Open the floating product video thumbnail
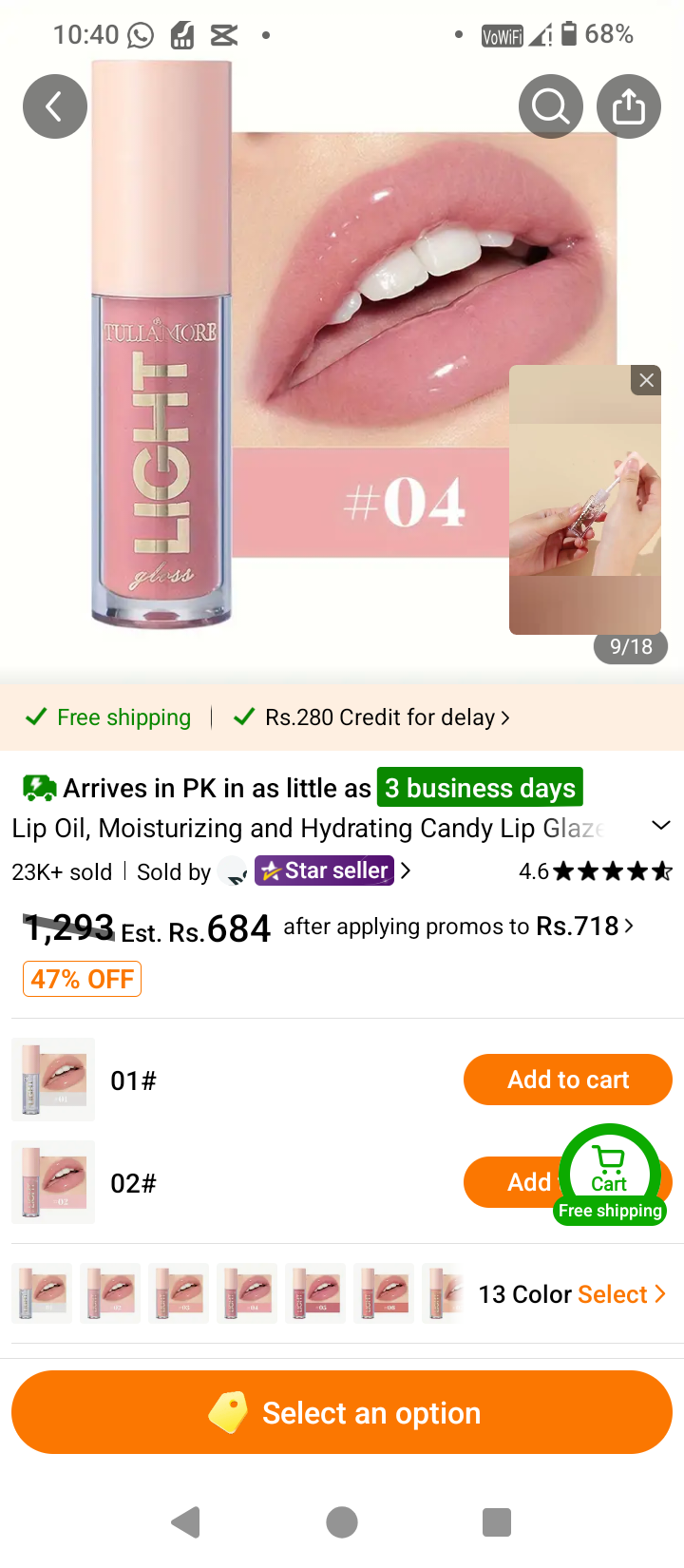 click(585, 500)
